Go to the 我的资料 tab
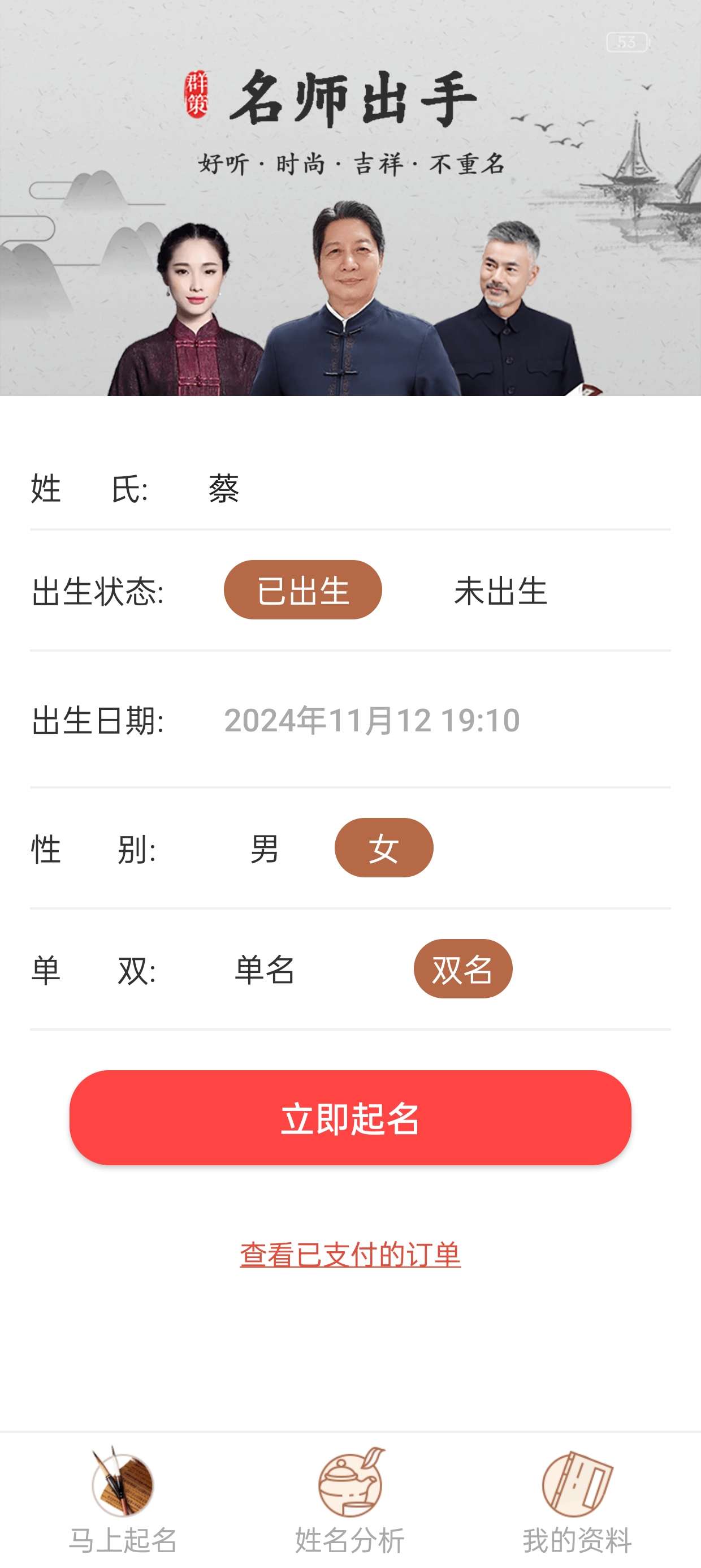 click(x=577, y=1502)
